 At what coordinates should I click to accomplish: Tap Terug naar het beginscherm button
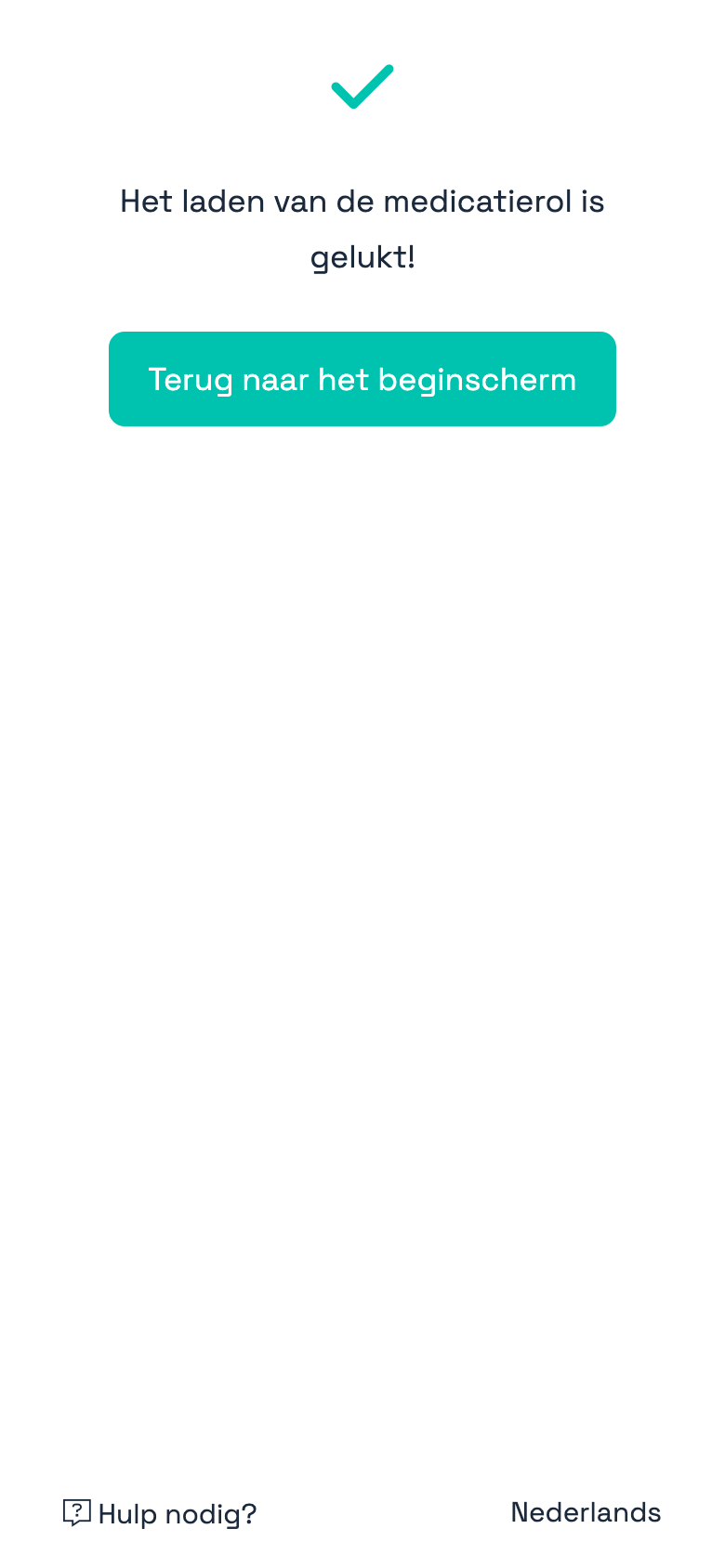(362, 379)
